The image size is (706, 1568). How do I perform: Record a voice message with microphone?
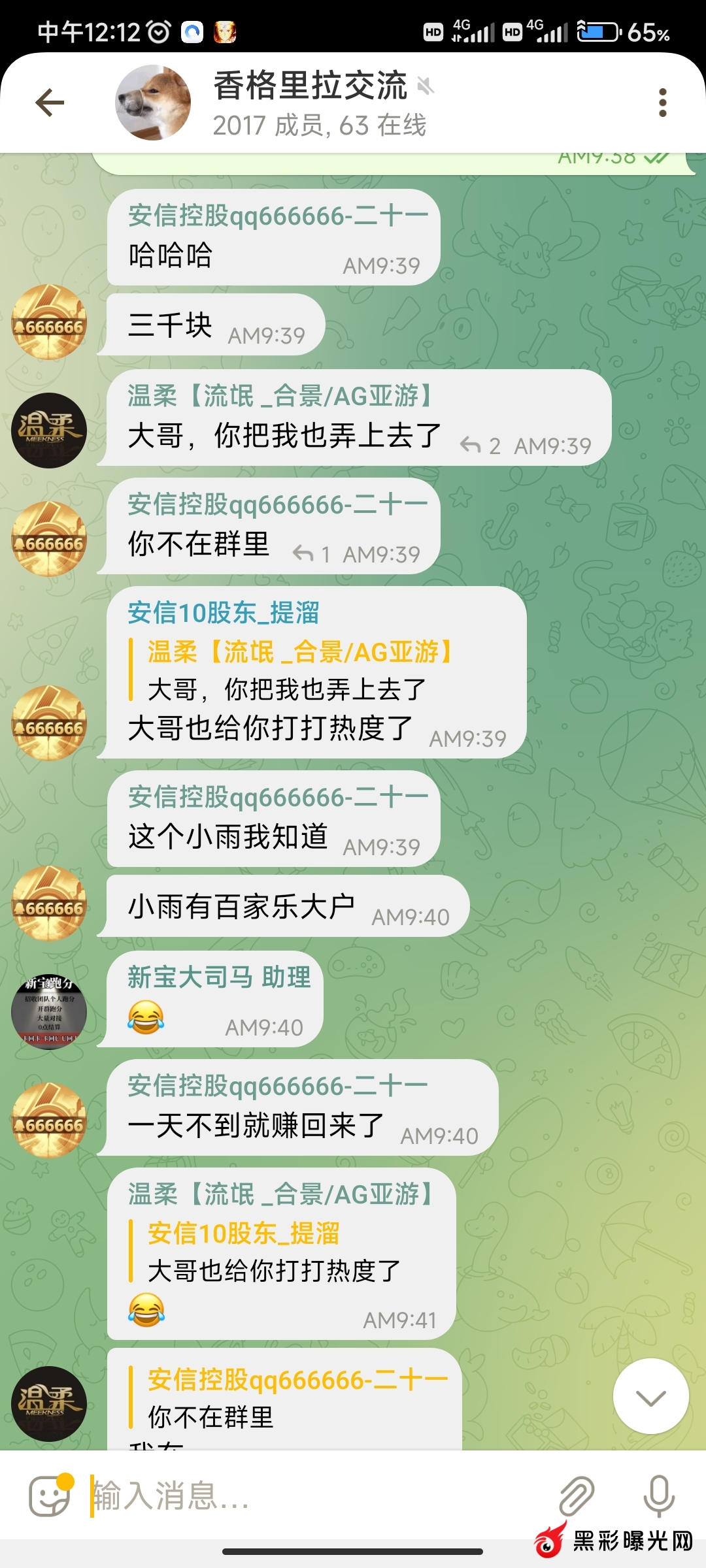click(658, 1496)
